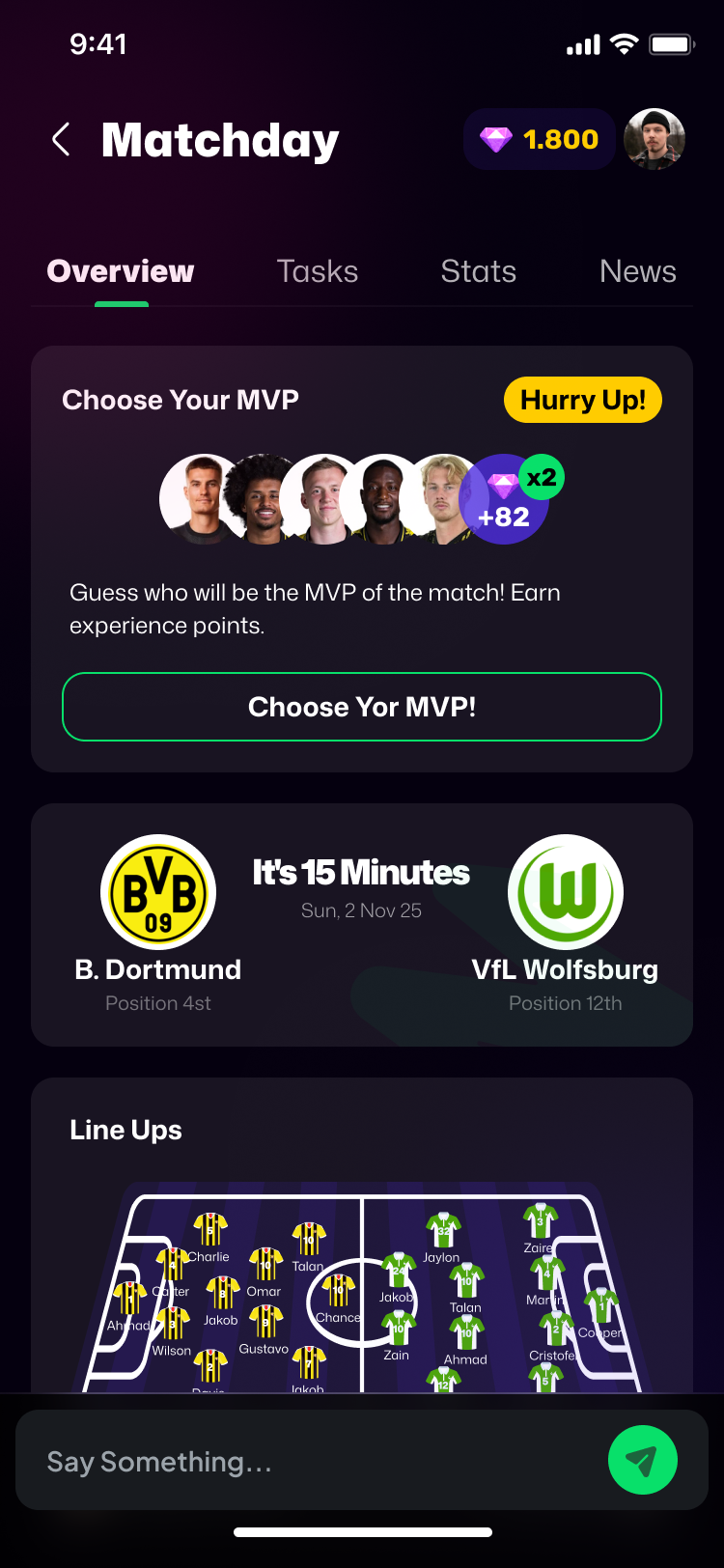Tap the Choose Yor MVP! button
This screenshot has width=724, height=1568.
362,707
